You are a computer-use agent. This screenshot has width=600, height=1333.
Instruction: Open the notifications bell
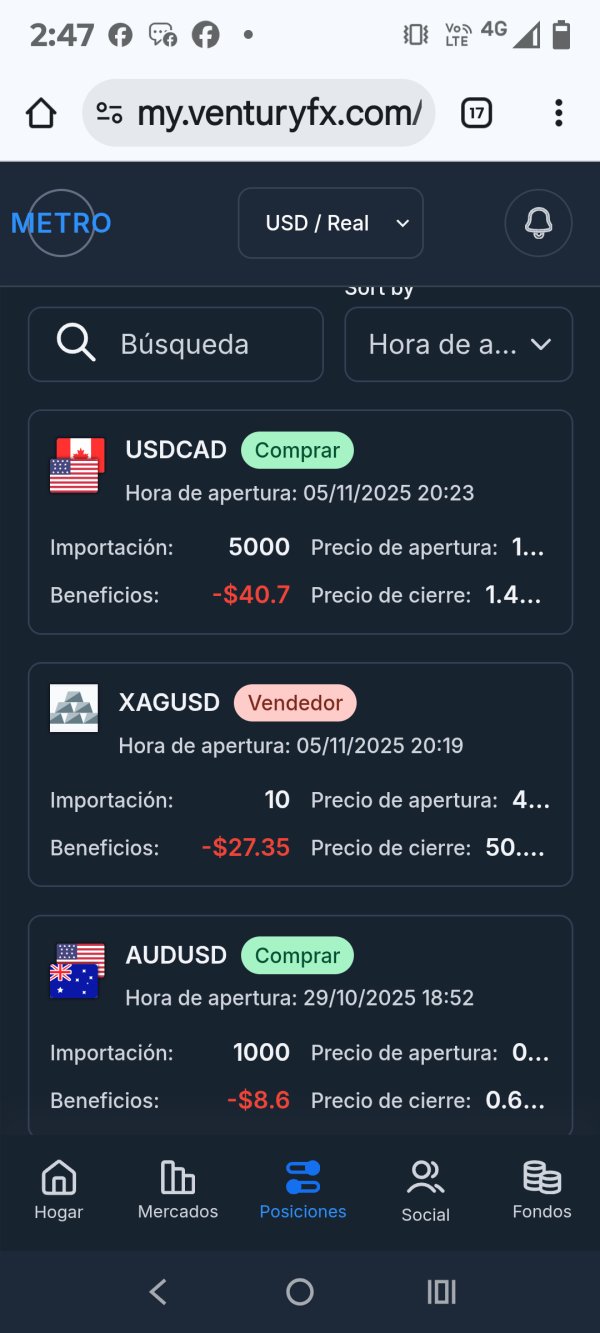point(538,223)
